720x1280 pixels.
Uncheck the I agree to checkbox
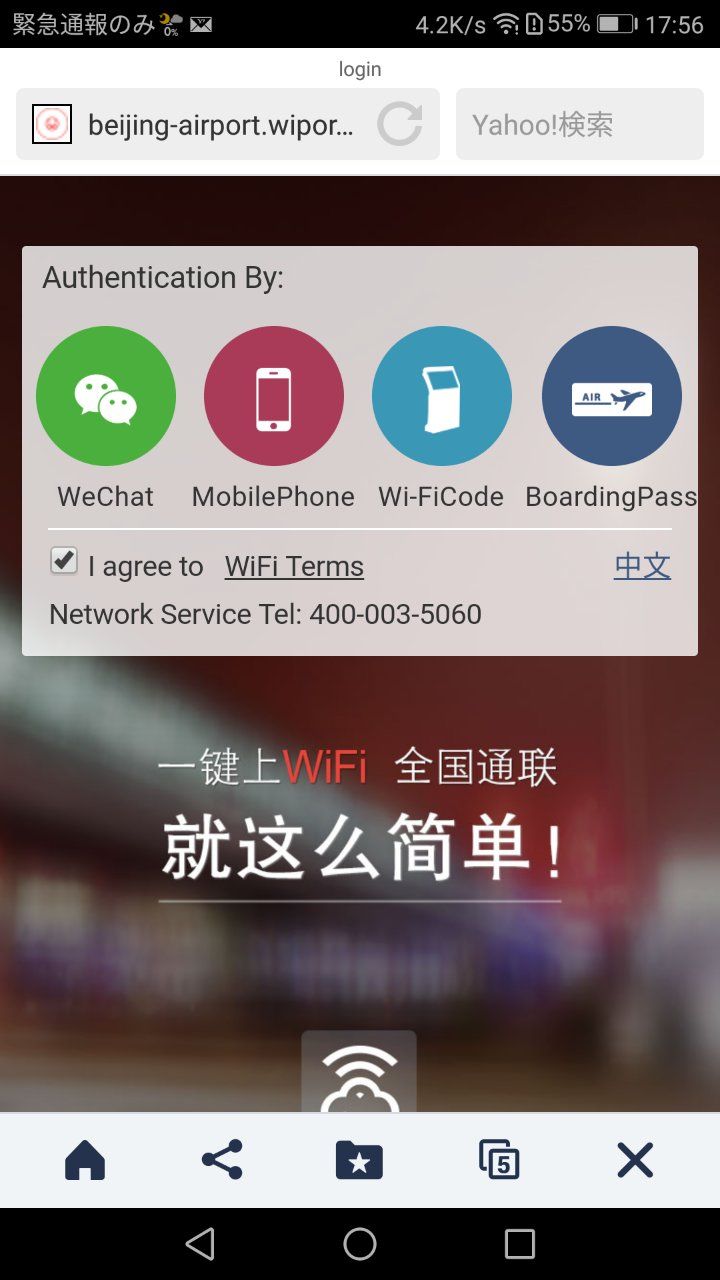click(64, 561)
